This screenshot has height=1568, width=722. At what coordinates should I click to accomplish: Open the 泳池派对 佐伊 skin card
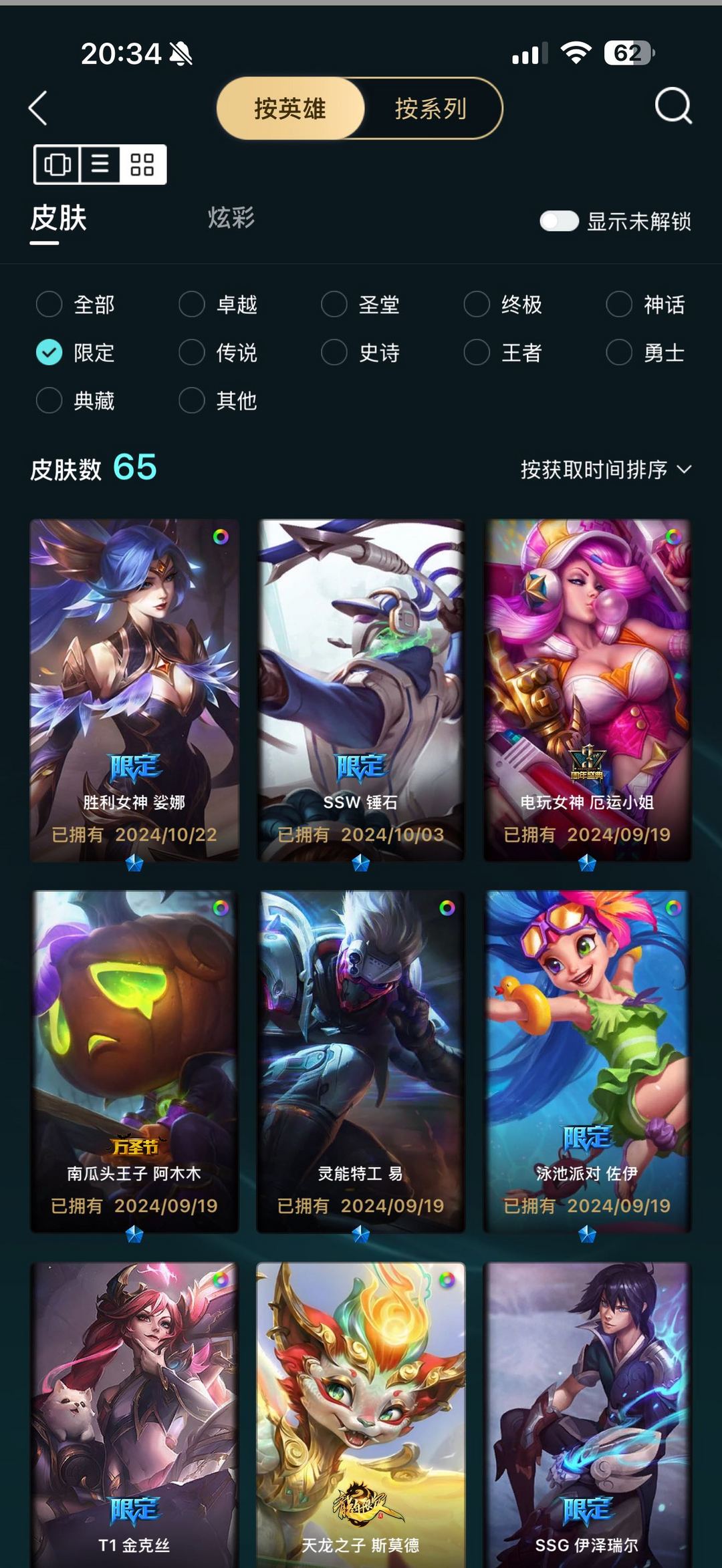[x=588, y=1062]
